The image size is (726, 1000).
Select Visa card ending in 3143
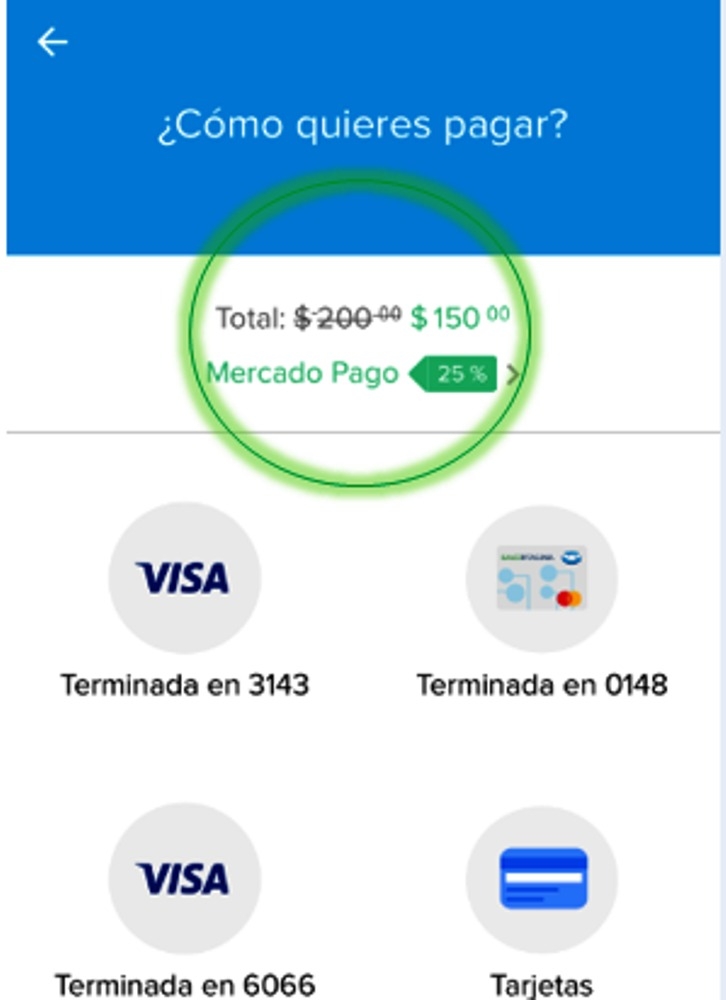184,579
